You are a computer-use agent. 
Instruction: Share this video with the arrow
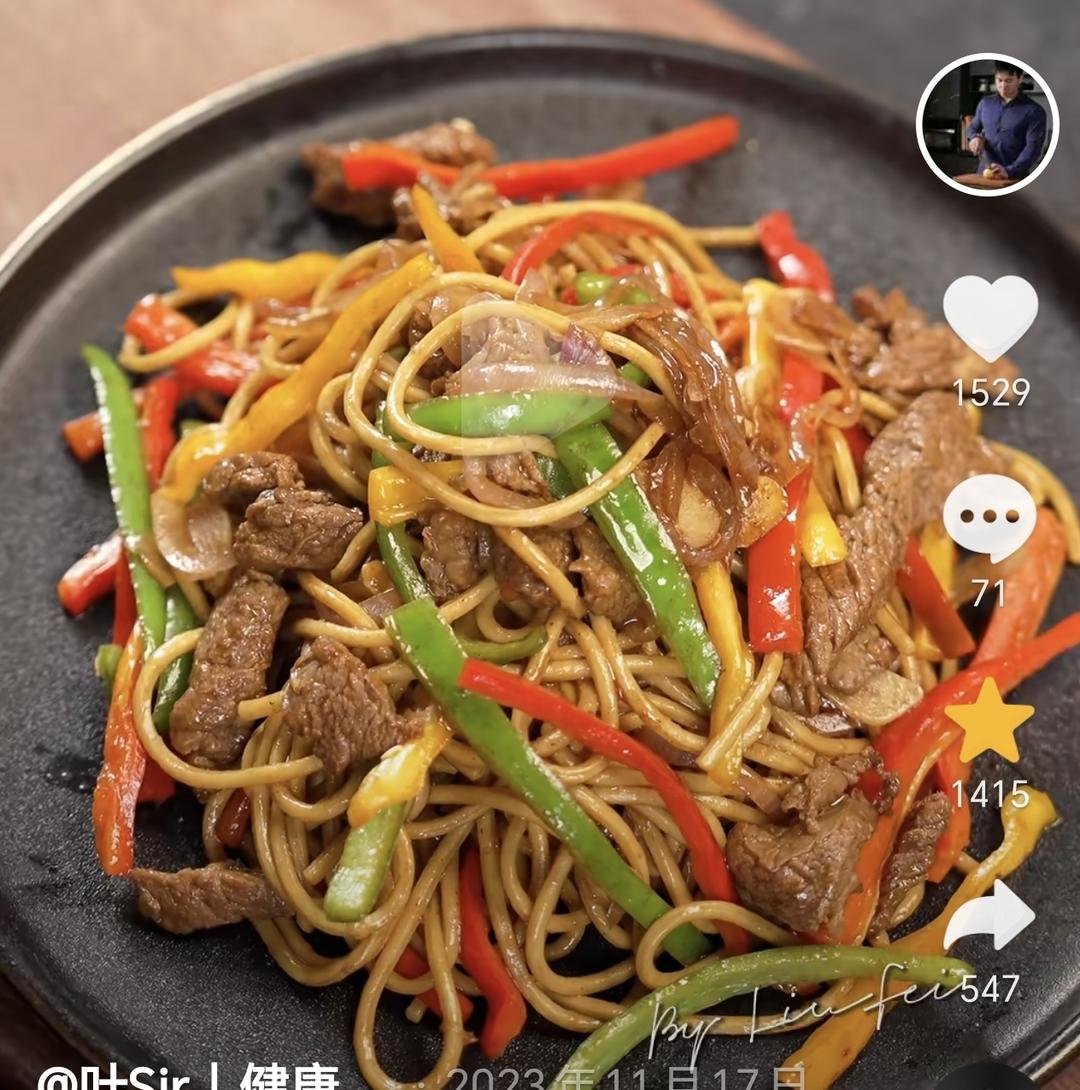(990, 915)
